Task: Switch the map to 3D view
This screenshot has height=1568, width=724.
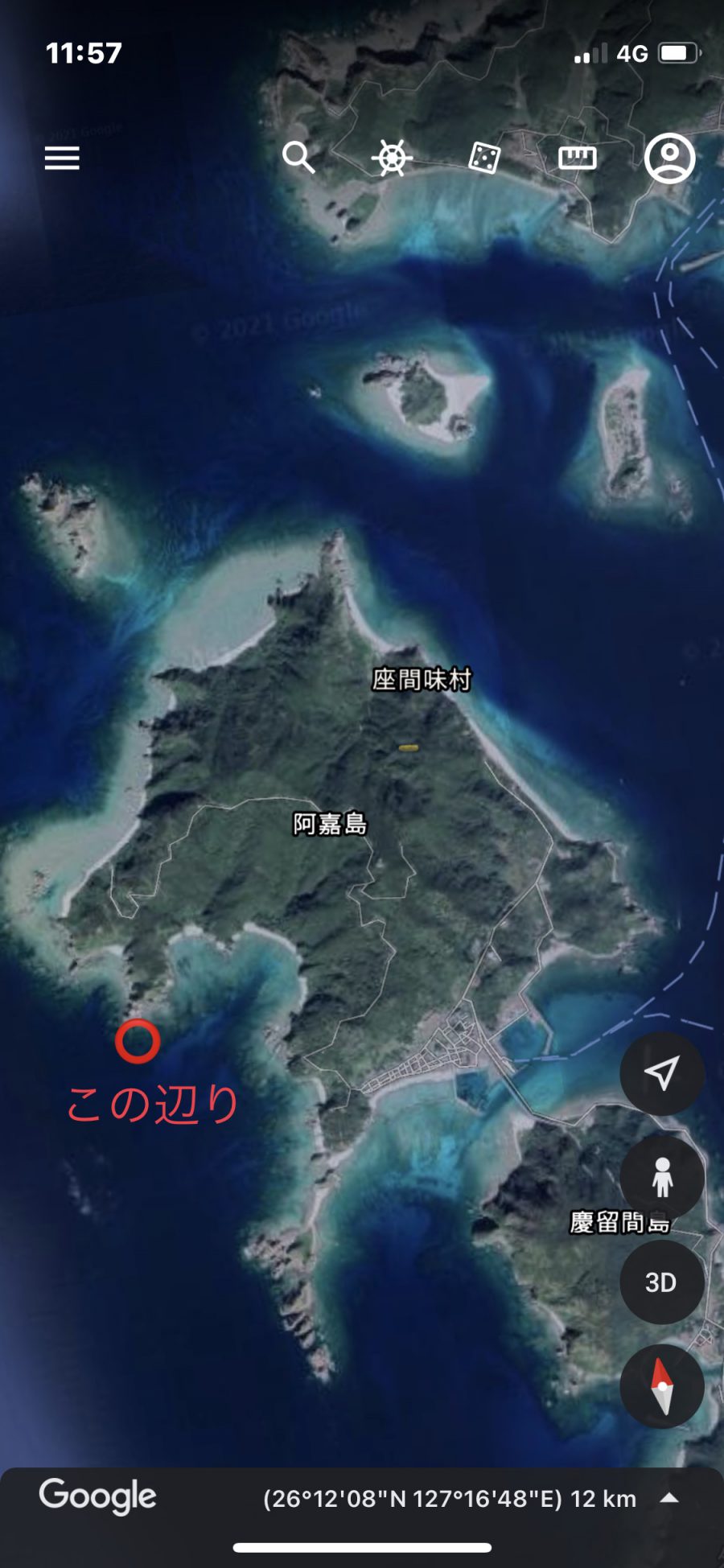Action: 661,1282
